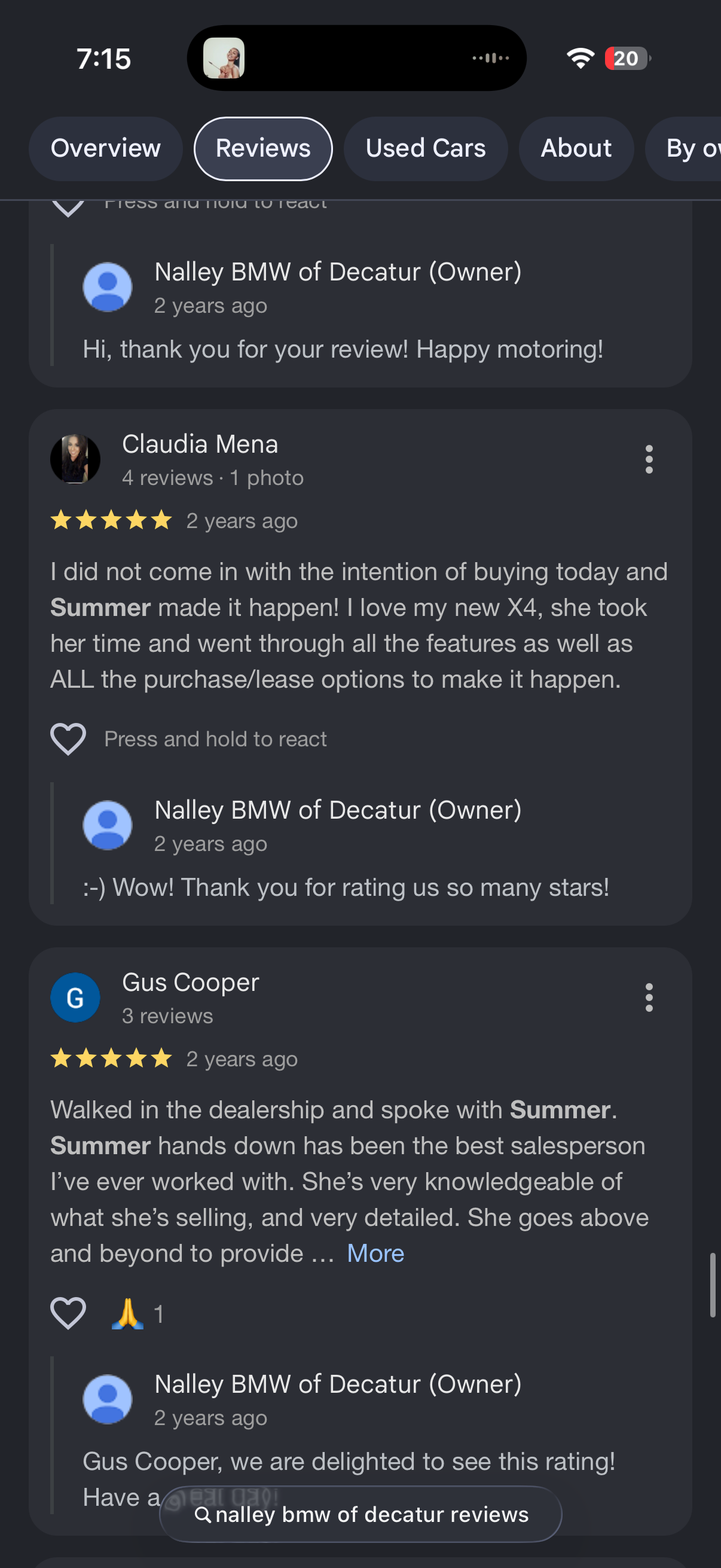The width and height of the screenshot is (721, 1568).
Task: Tap the heart icon under Gus Cooper's review
Action: click(68, 1312)
